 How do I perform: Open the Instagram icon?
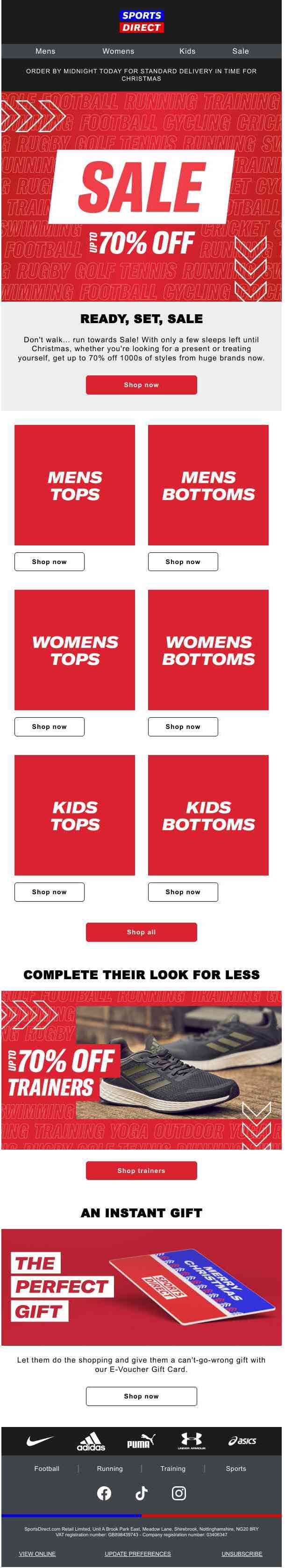179,1493
